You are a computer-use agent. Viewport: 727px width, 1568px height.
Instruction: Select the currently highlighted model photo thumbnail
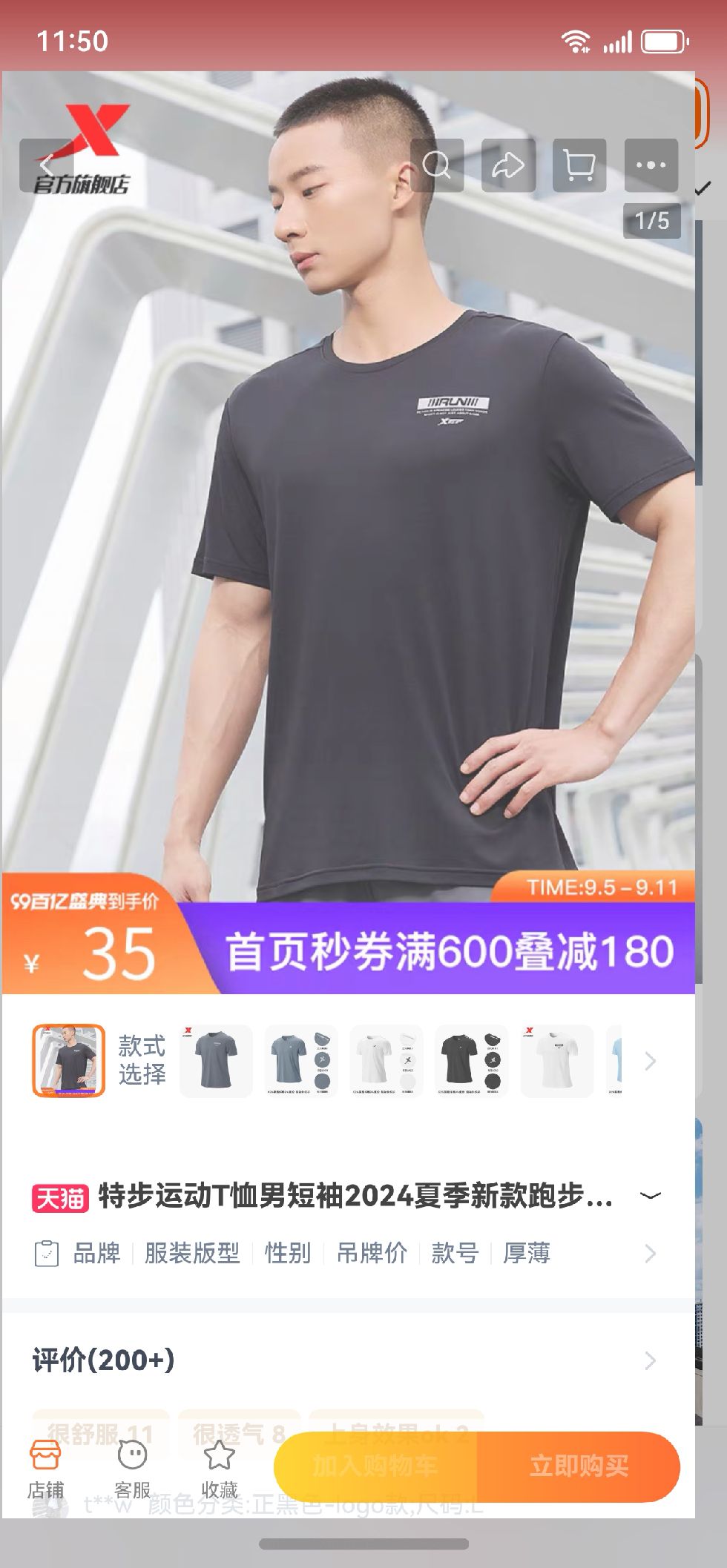click(x=68, y=1061)
